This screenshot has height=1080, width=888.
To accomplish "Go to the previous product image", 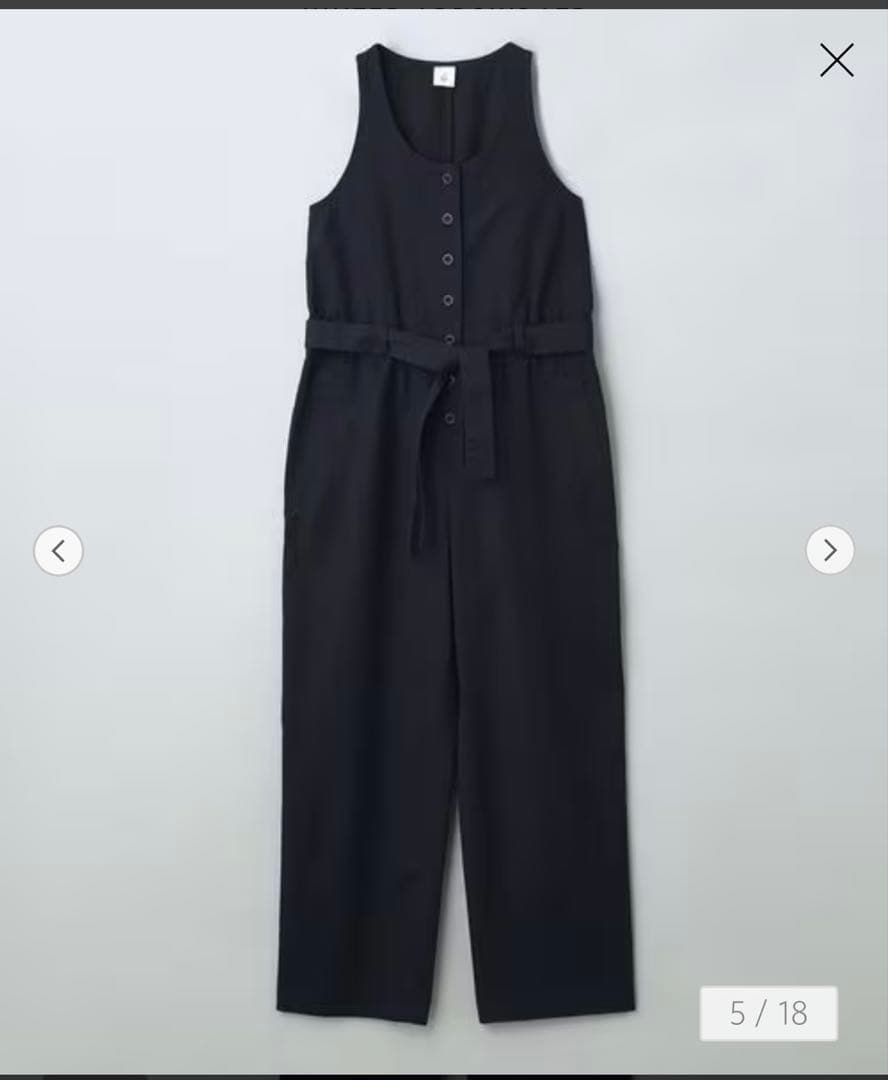I will (x=58, y=550).
